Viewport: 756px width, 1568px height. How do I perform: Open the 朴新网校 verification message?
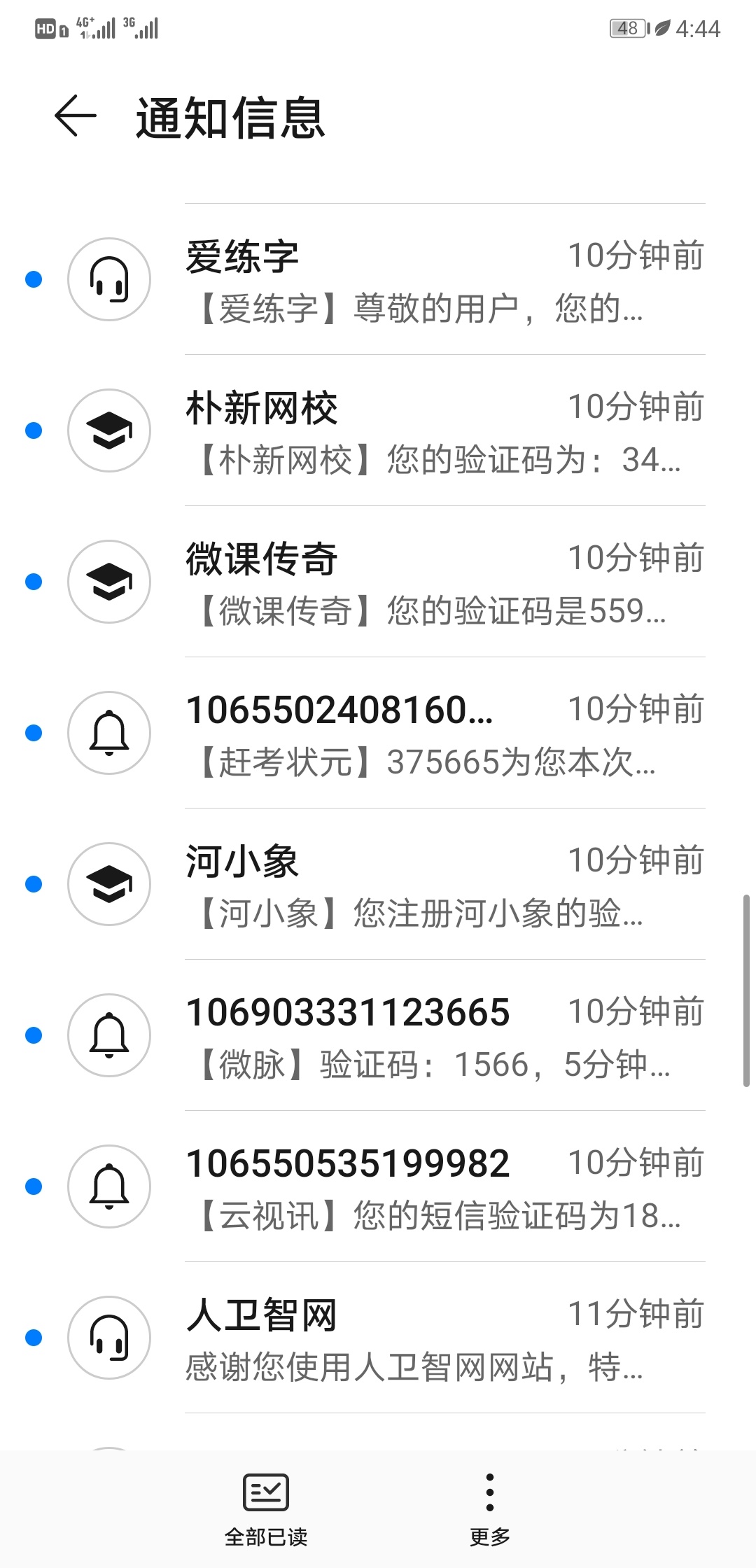click(x=378, y=430)
